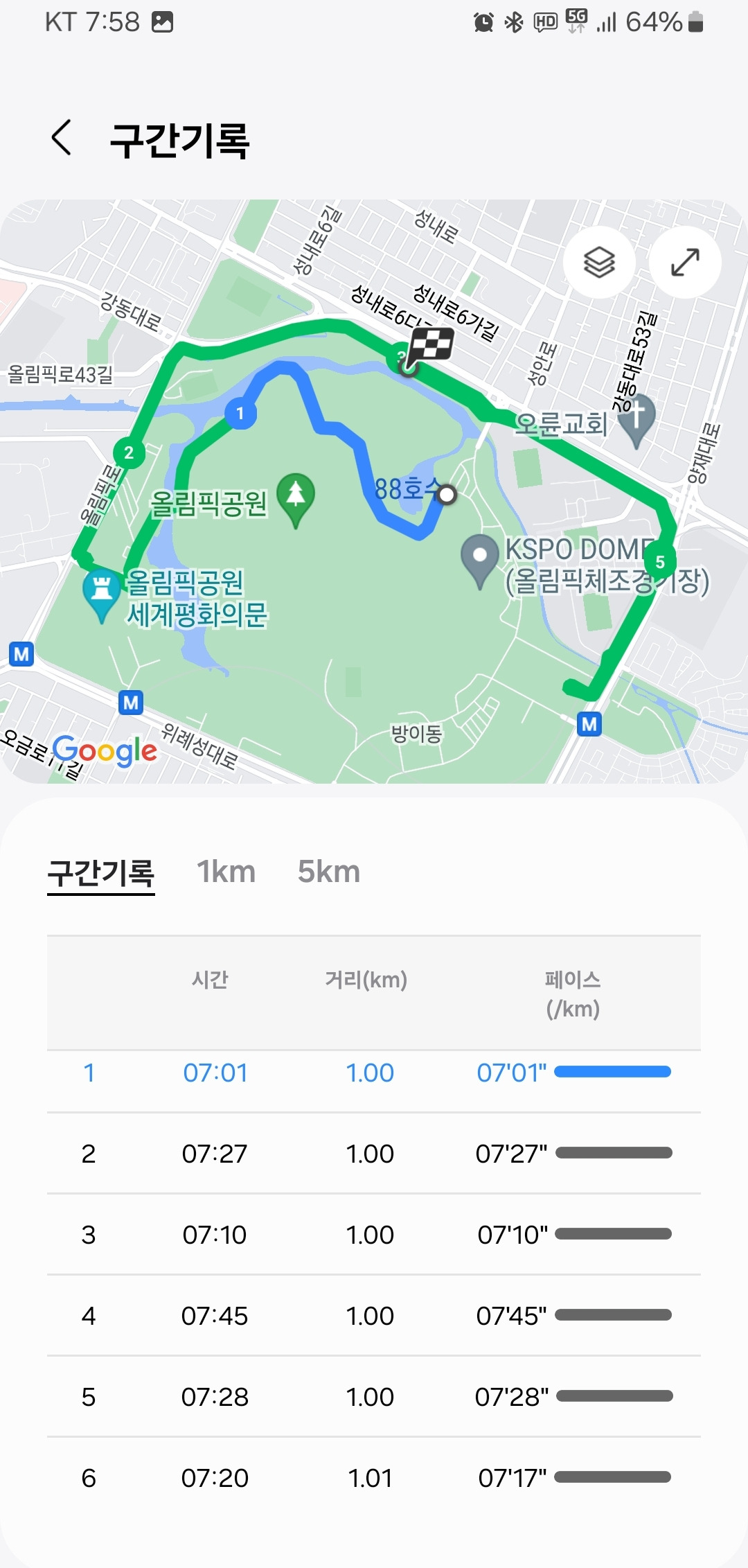Select lap 2 row with 07:27 time

374,1154
